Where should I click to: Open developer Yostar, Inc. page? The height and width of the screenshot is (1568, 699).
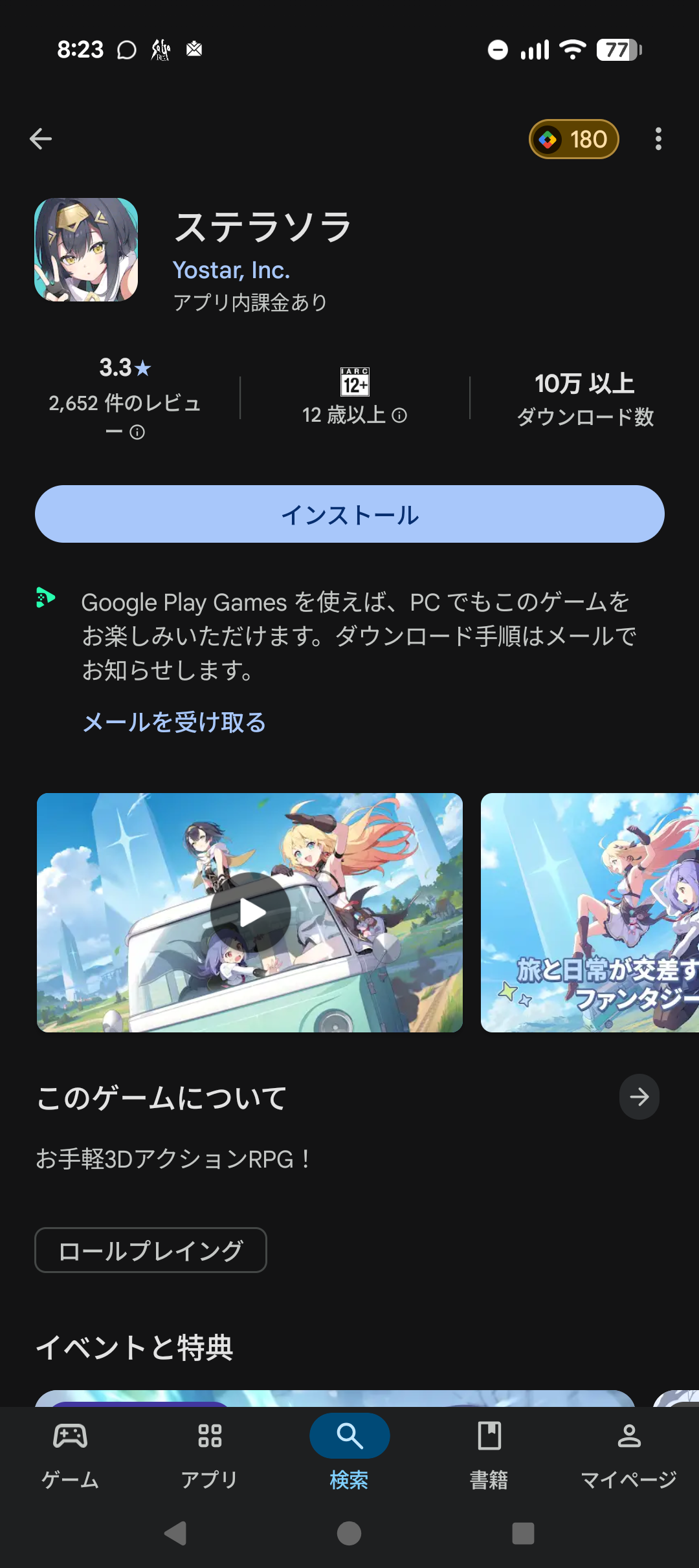[x=231, y=270]
